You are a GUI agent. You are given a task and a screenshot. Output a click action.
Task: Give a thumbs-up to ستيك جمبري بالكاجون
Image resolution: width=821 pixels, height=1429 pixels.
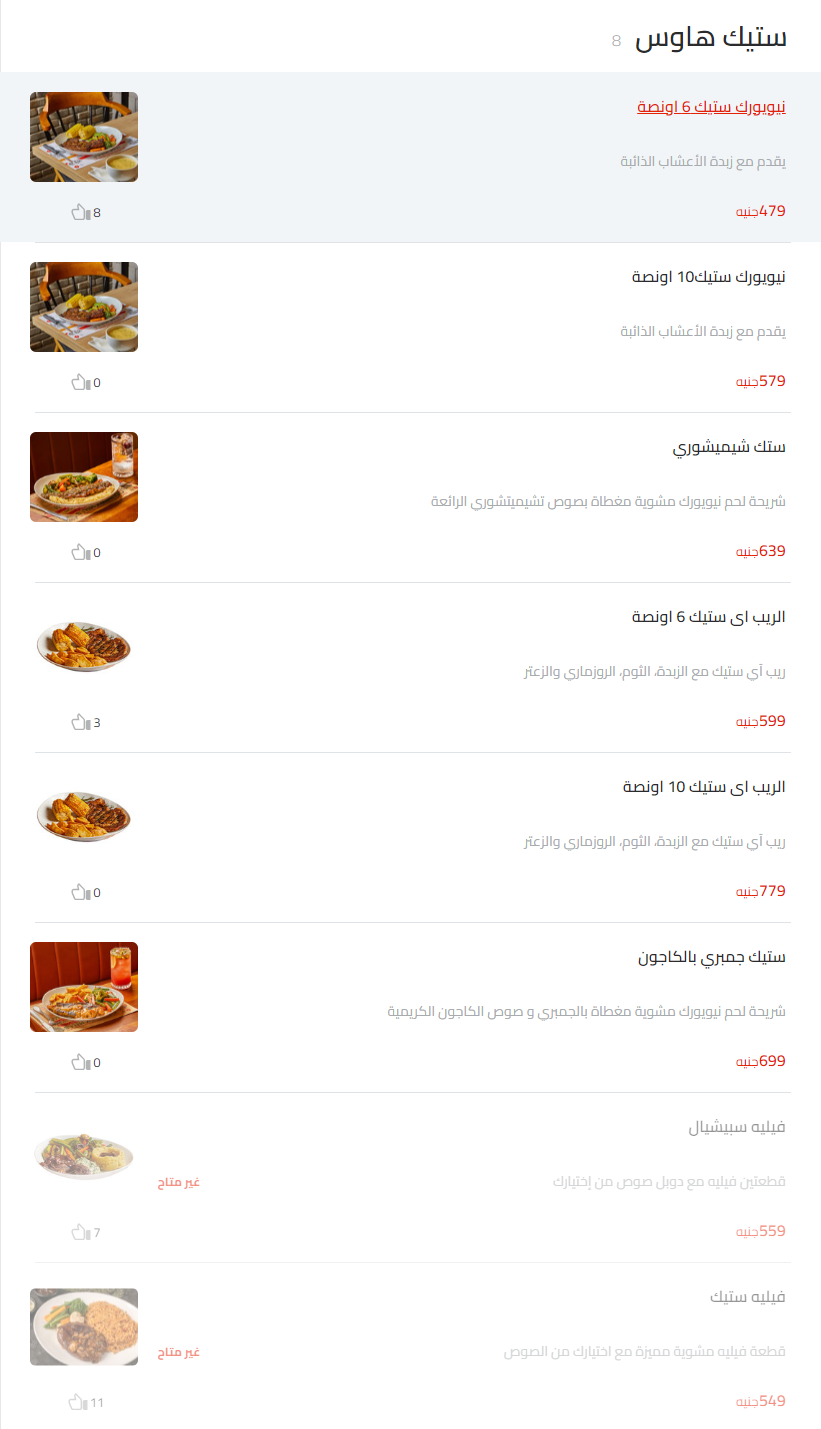(77, 1062)
